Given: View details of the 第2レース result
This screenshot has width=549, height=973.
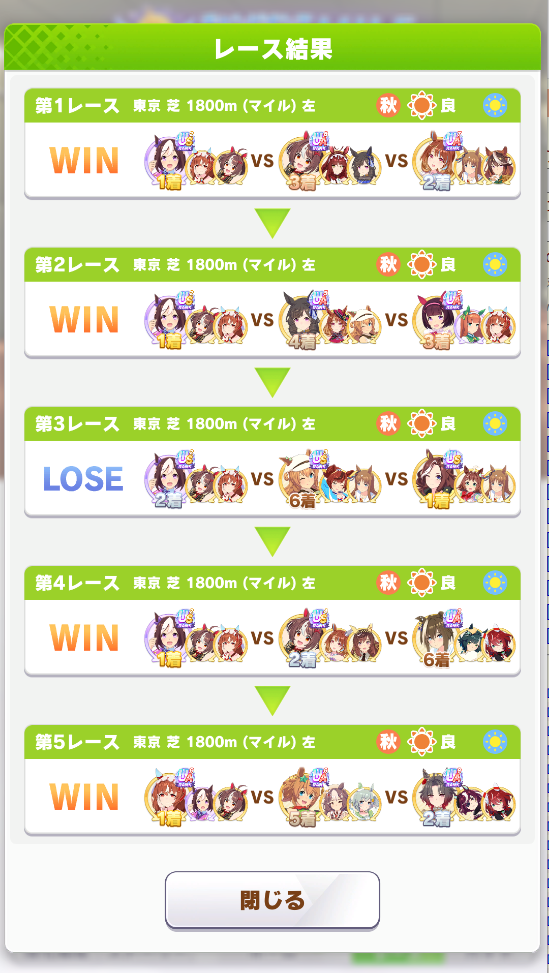Looking at the screenshot, I should point(272,302).
